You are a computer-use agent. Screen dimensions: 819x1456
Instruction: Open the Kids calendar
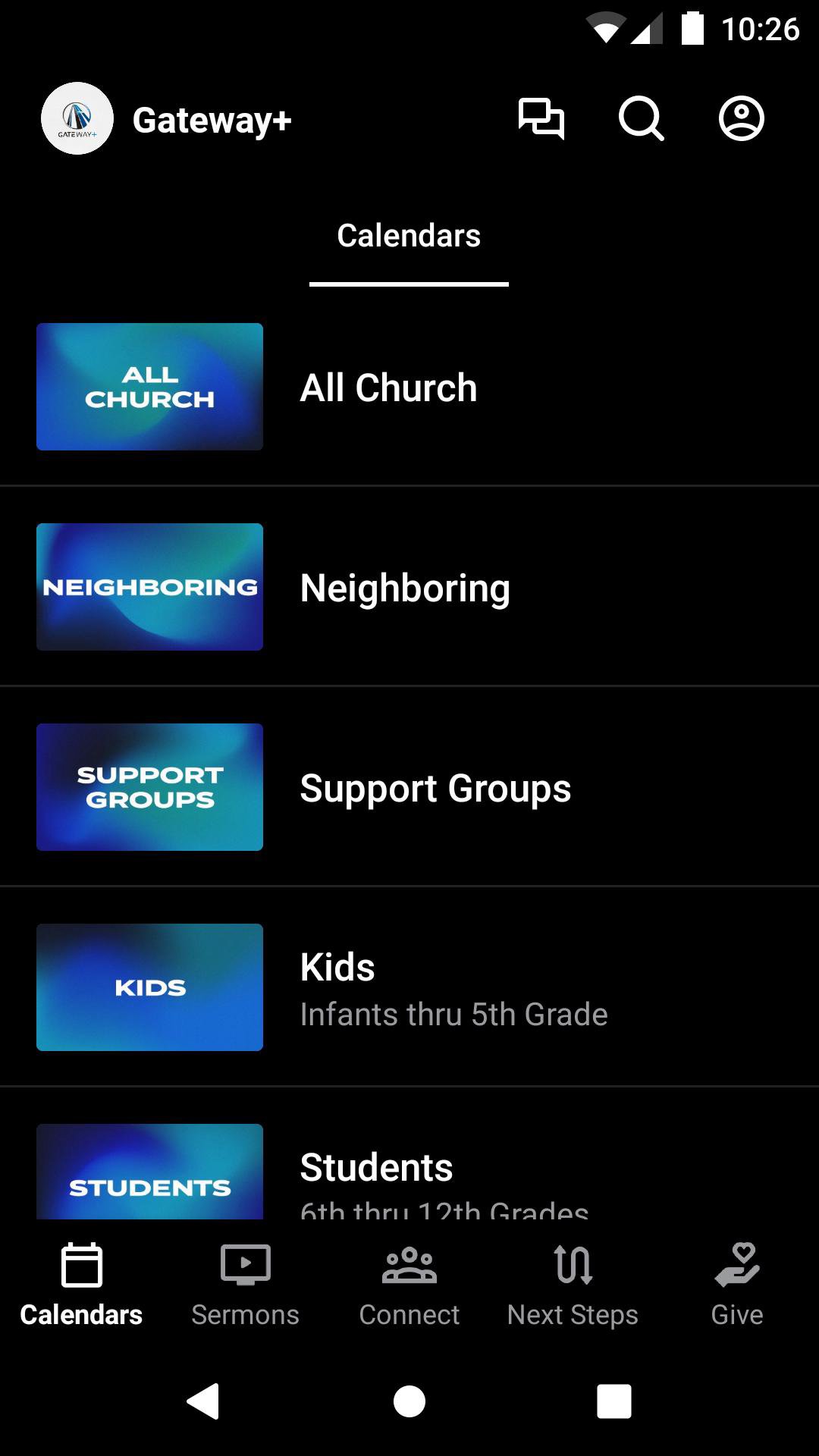pos(409,987)
